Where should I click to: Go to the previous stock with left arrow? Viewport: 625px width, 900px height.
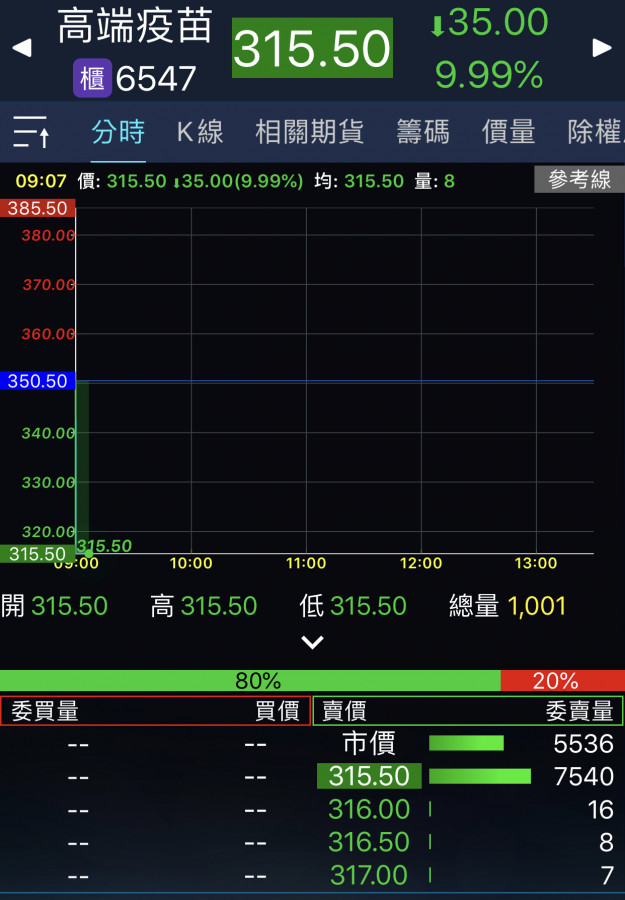pos(21,48)
